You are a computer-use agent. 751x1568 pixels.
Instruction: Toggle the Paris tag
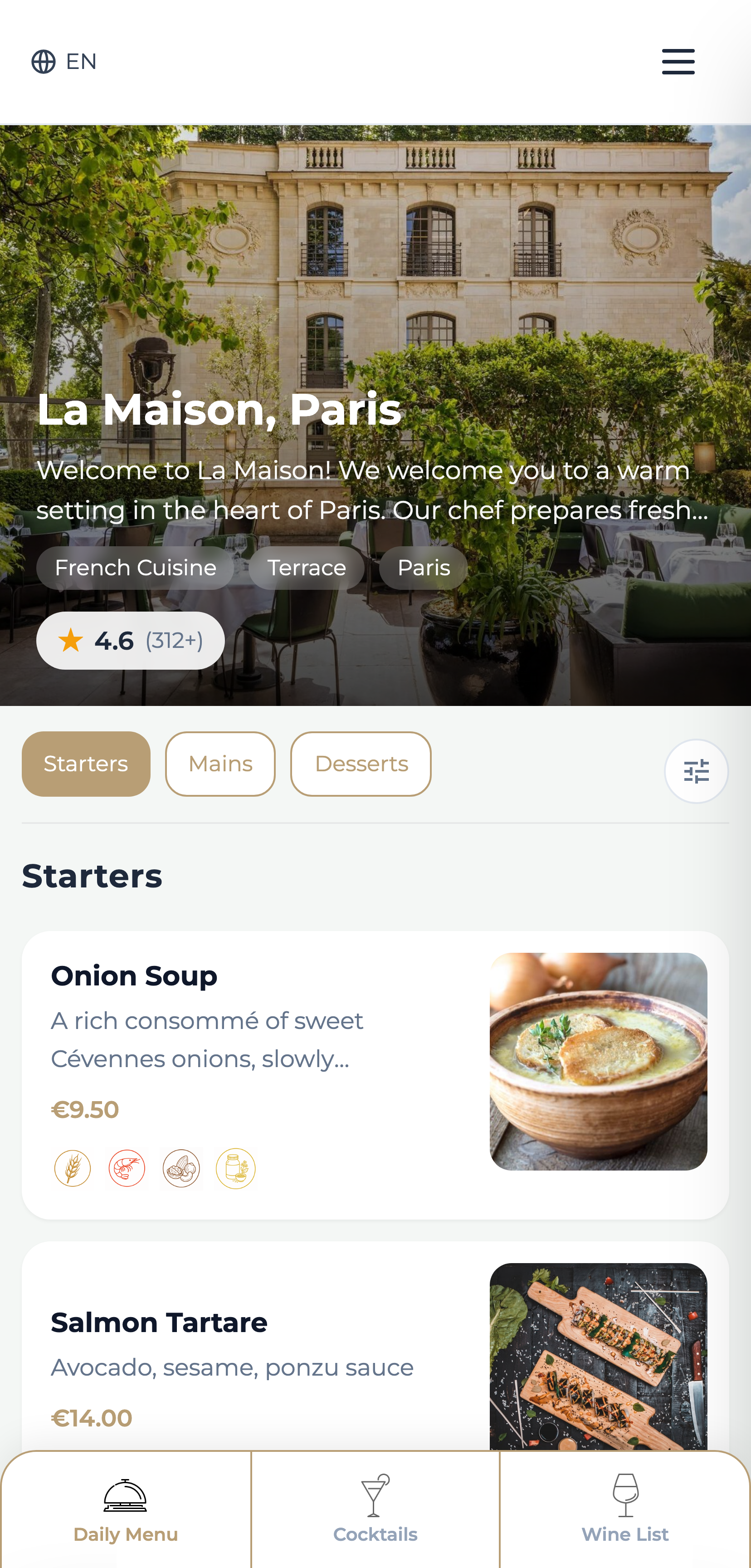click(424, 567)
